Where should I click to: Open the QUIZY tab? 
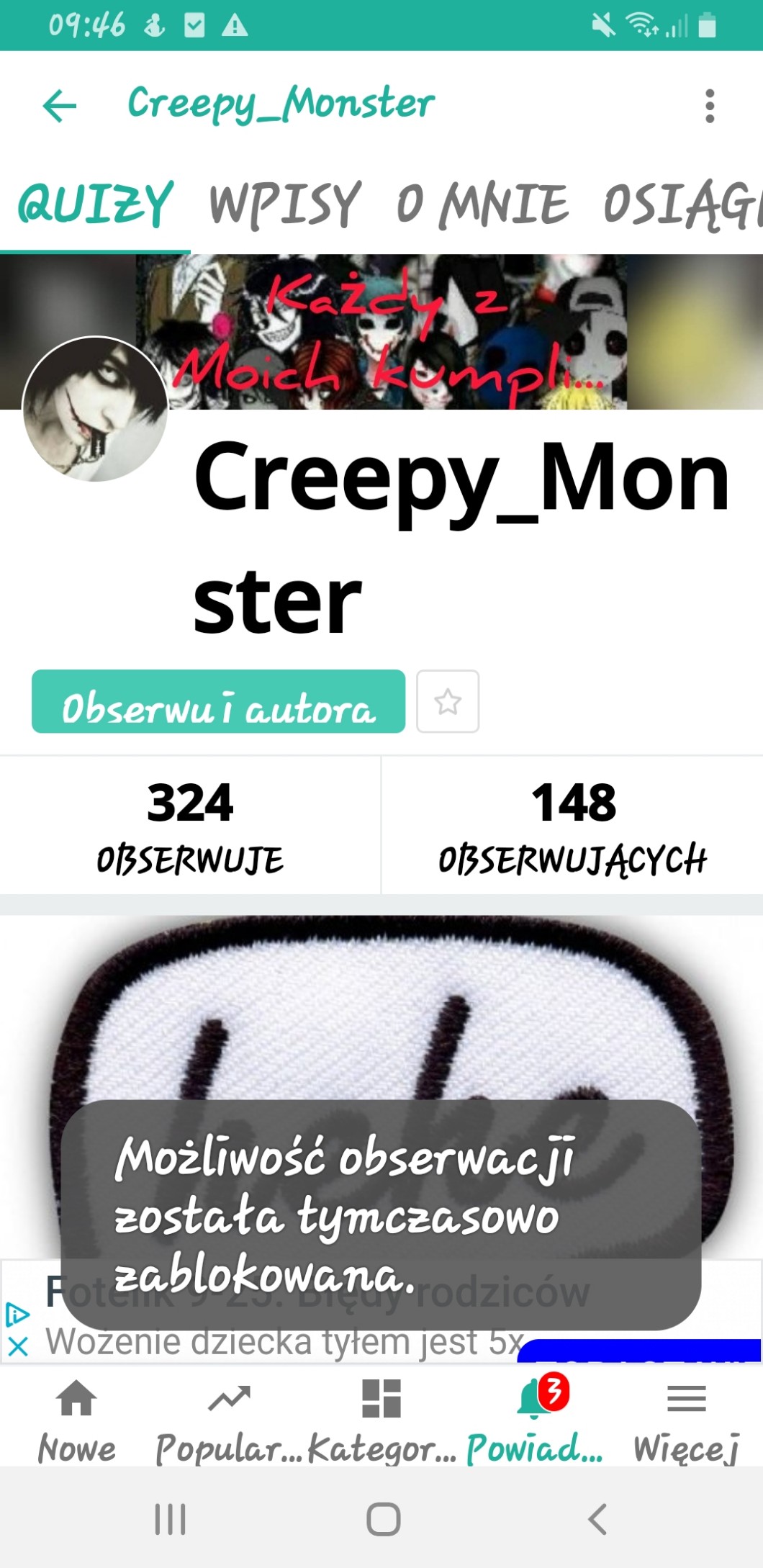click(95, 205)
